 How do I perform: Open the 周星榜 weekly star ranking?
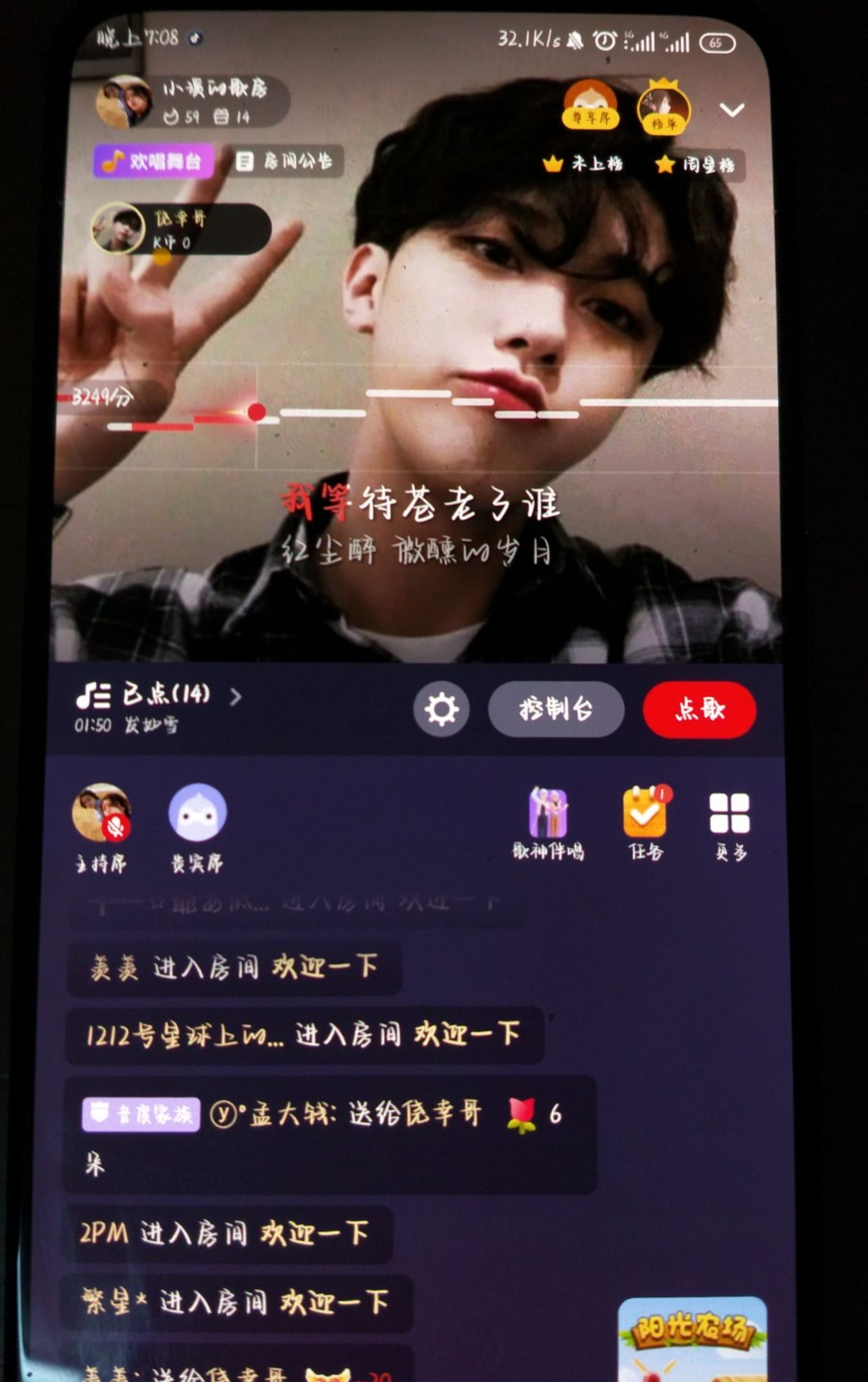pos(696,165)
